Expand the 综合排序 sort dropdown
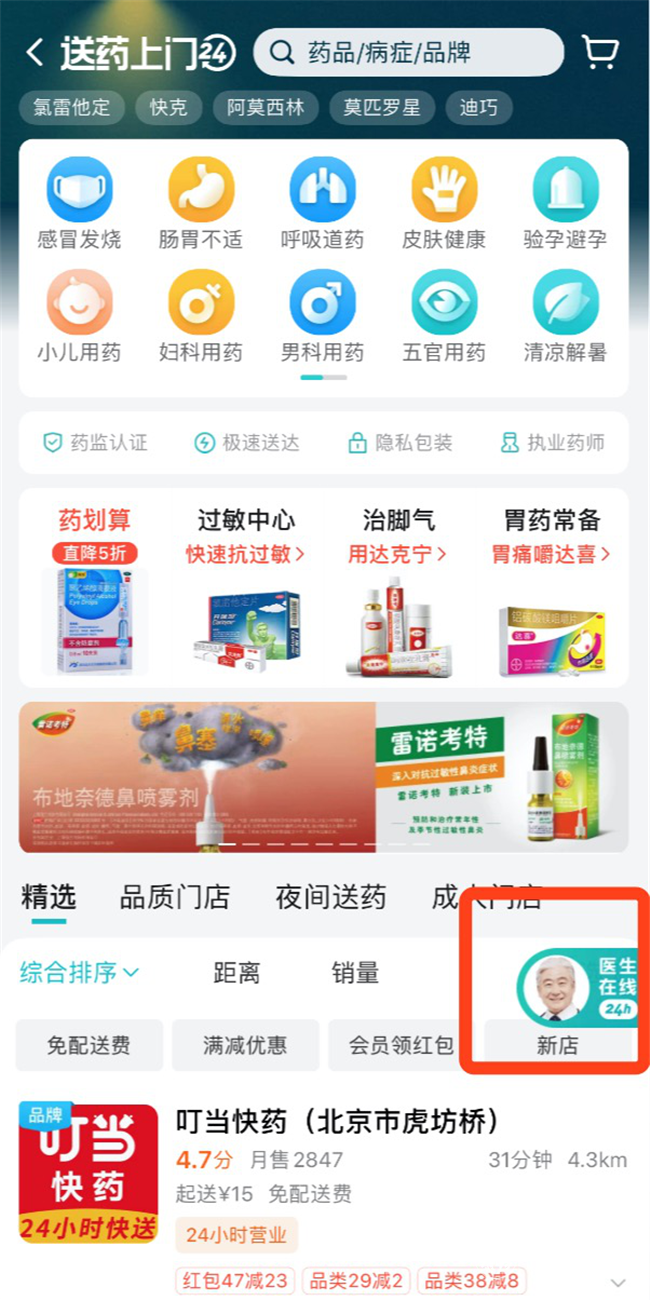The height and width of the screenshot is (1300, 650). click(79, 972)
